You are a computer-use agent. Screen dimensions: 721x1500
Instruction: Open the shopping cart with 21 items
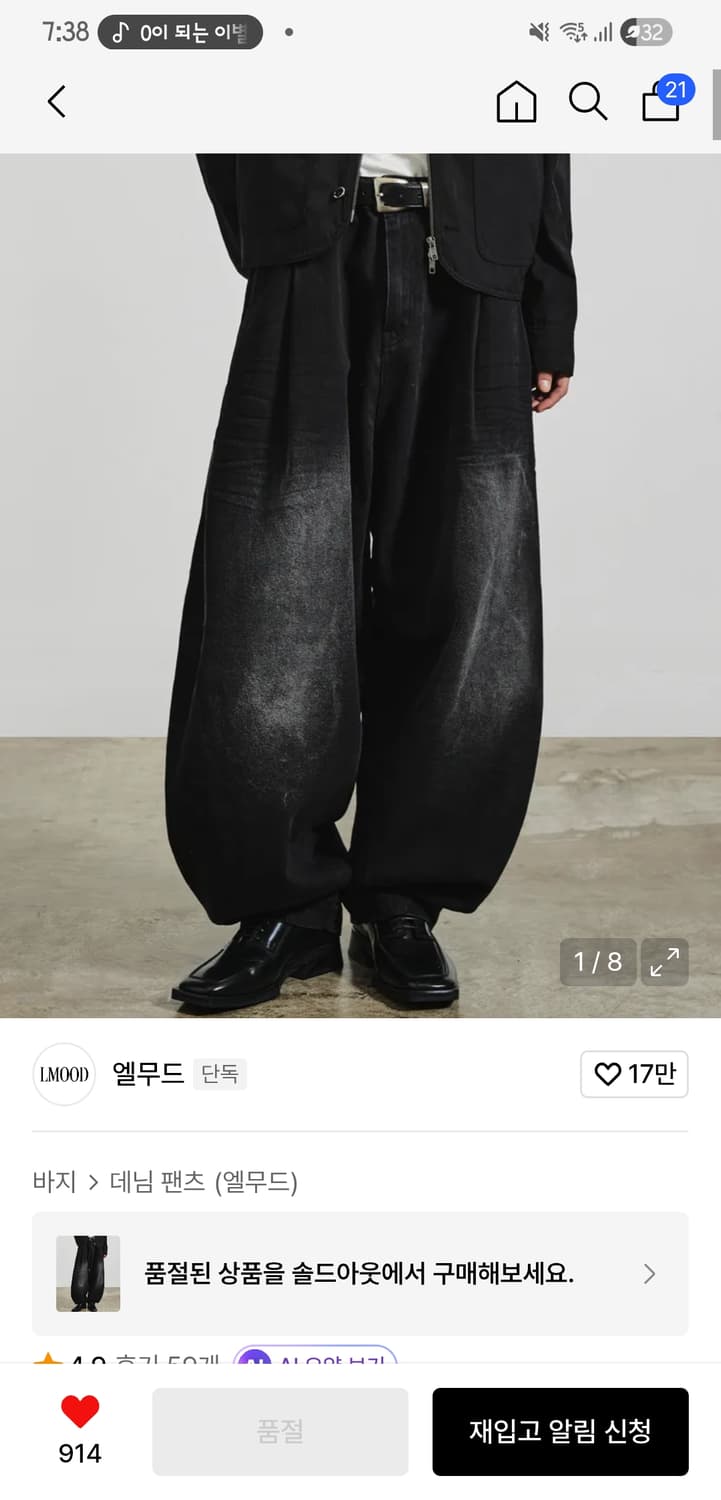click(660, 103)
